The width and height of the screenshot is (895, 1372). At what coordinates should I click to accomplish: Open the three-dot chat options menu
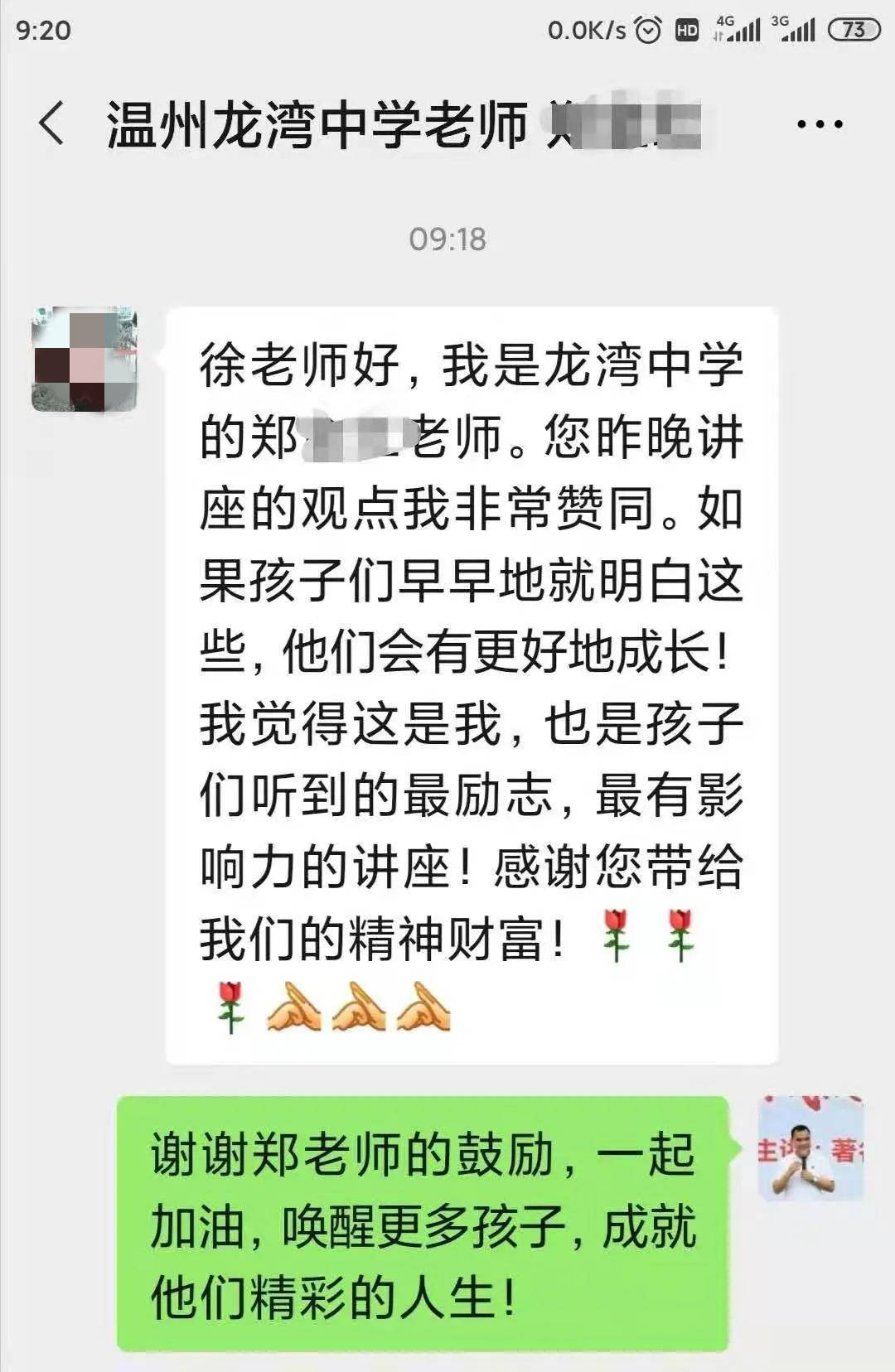[819, 125]
